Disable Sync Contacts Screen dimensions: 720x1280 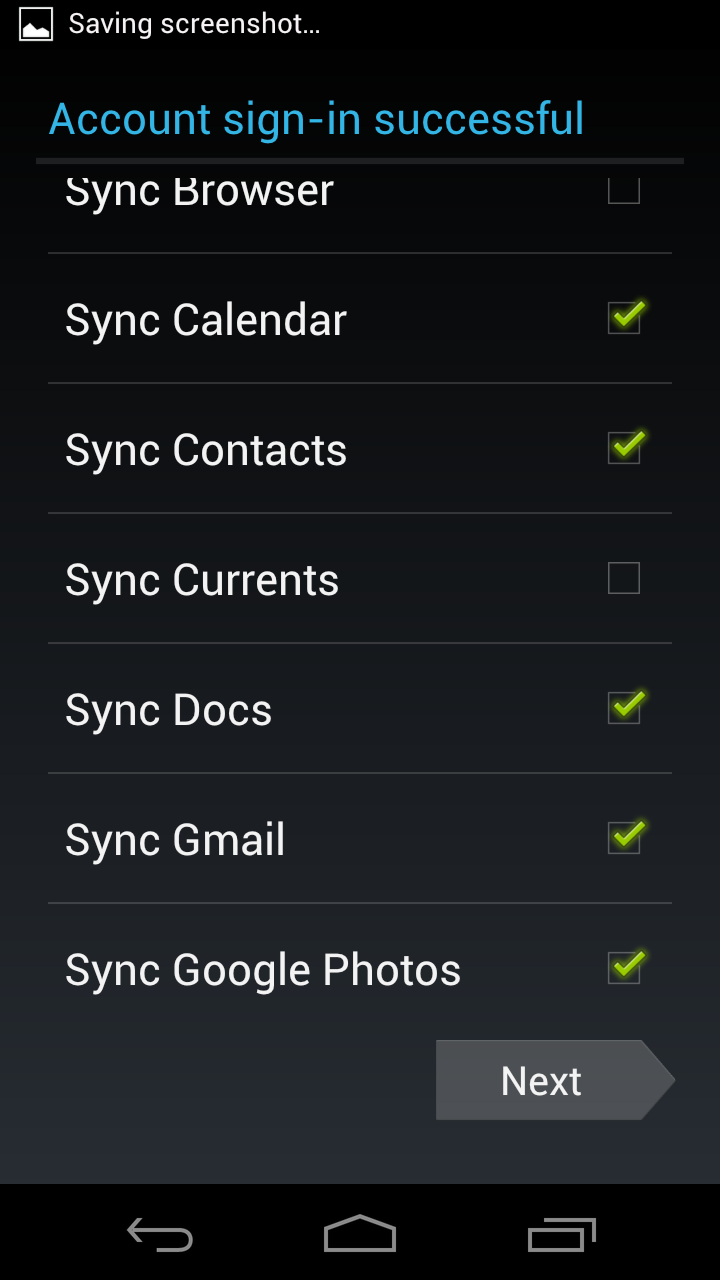click(624, 448)
